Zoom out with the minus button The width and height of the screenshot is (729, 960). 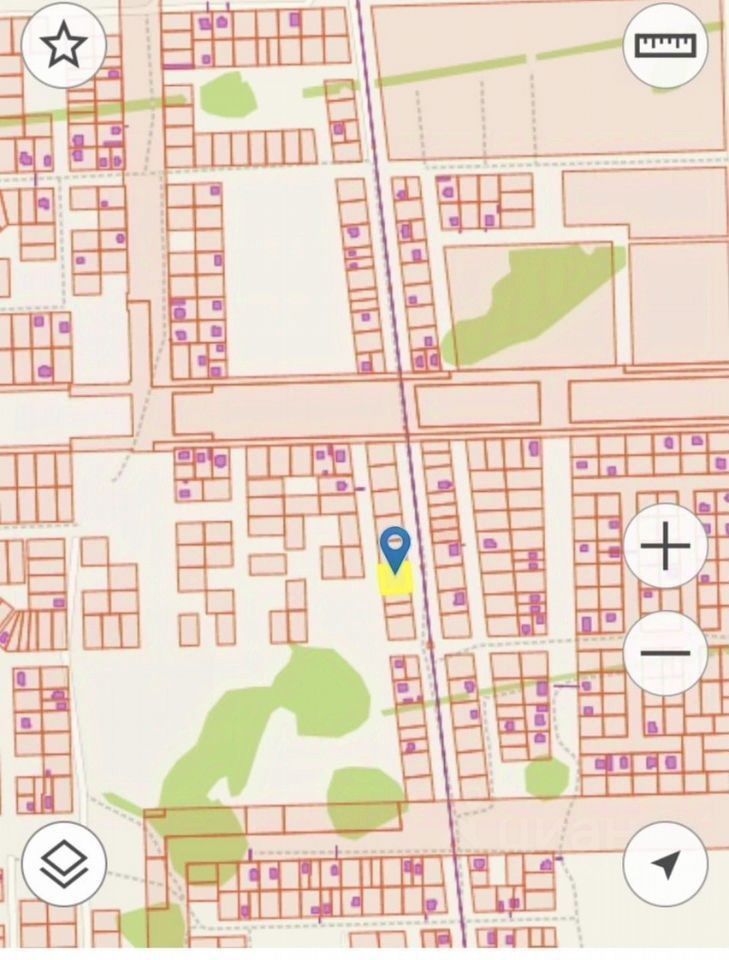click(665, 654)
